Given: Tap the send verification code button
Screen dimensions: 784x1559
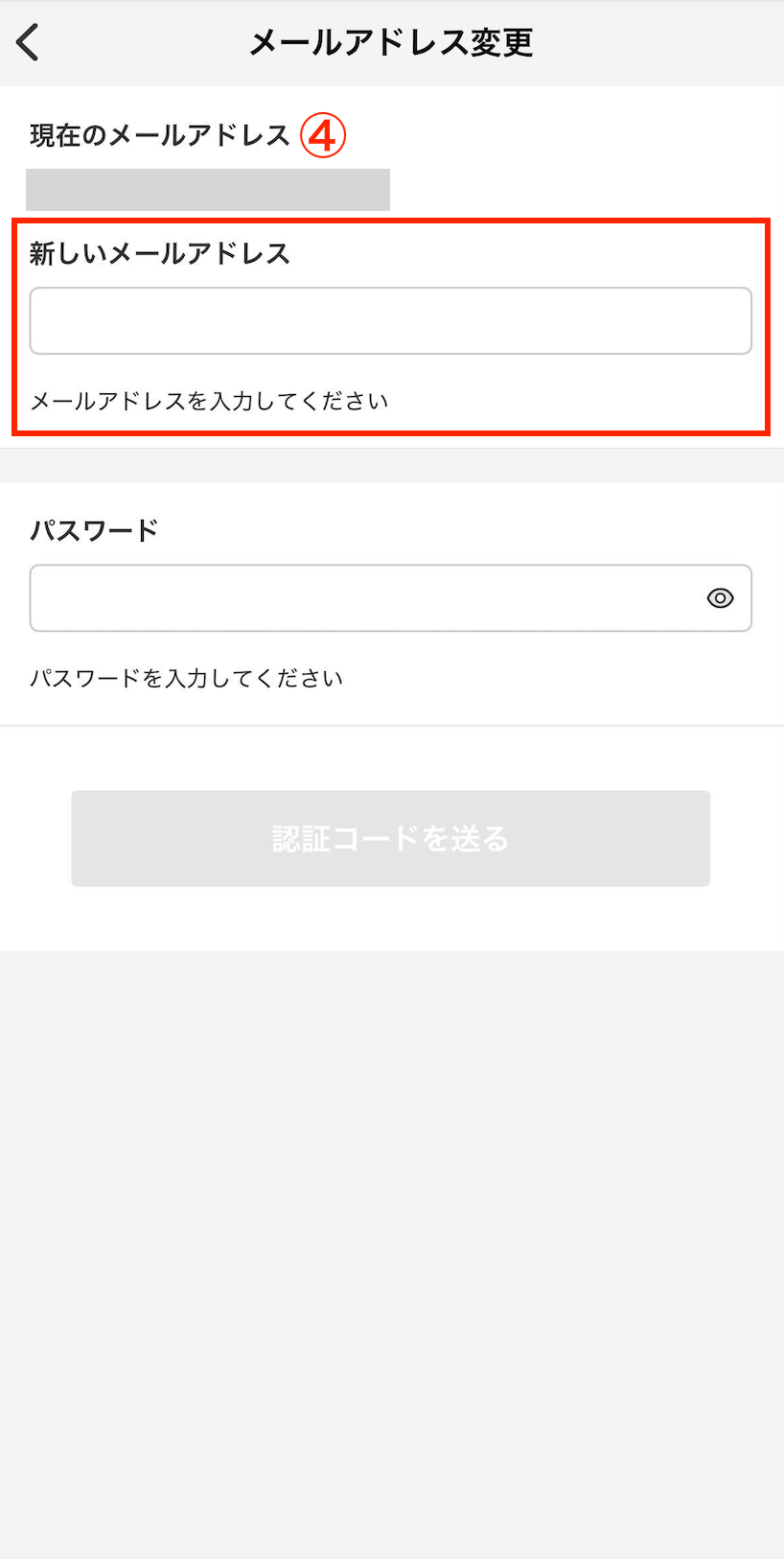Looking at the screenshot, I should pyautogui.click(x=390, y=838).
